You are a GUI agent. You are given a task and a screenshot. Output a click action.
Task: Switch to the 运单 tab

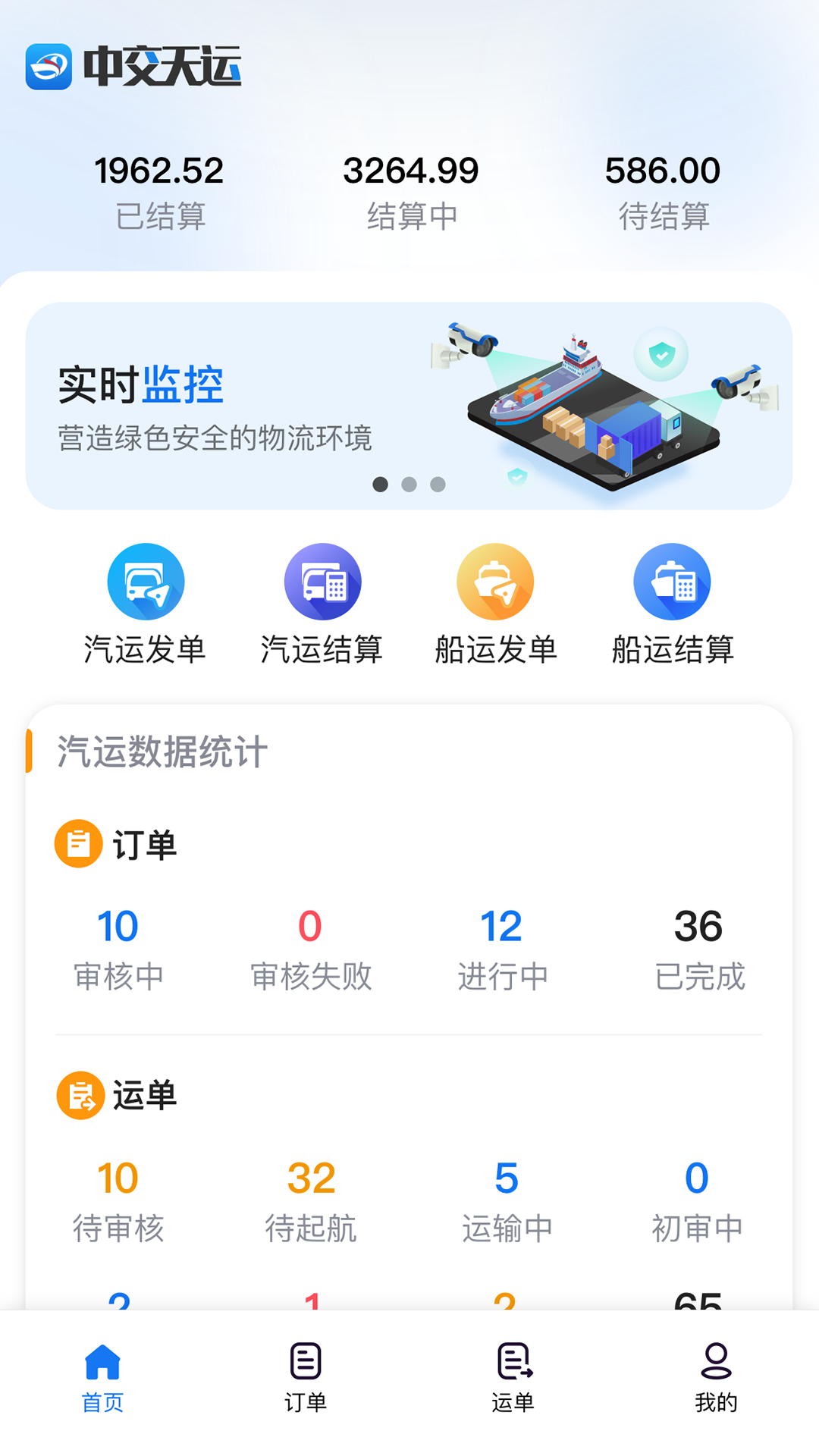513,1377
